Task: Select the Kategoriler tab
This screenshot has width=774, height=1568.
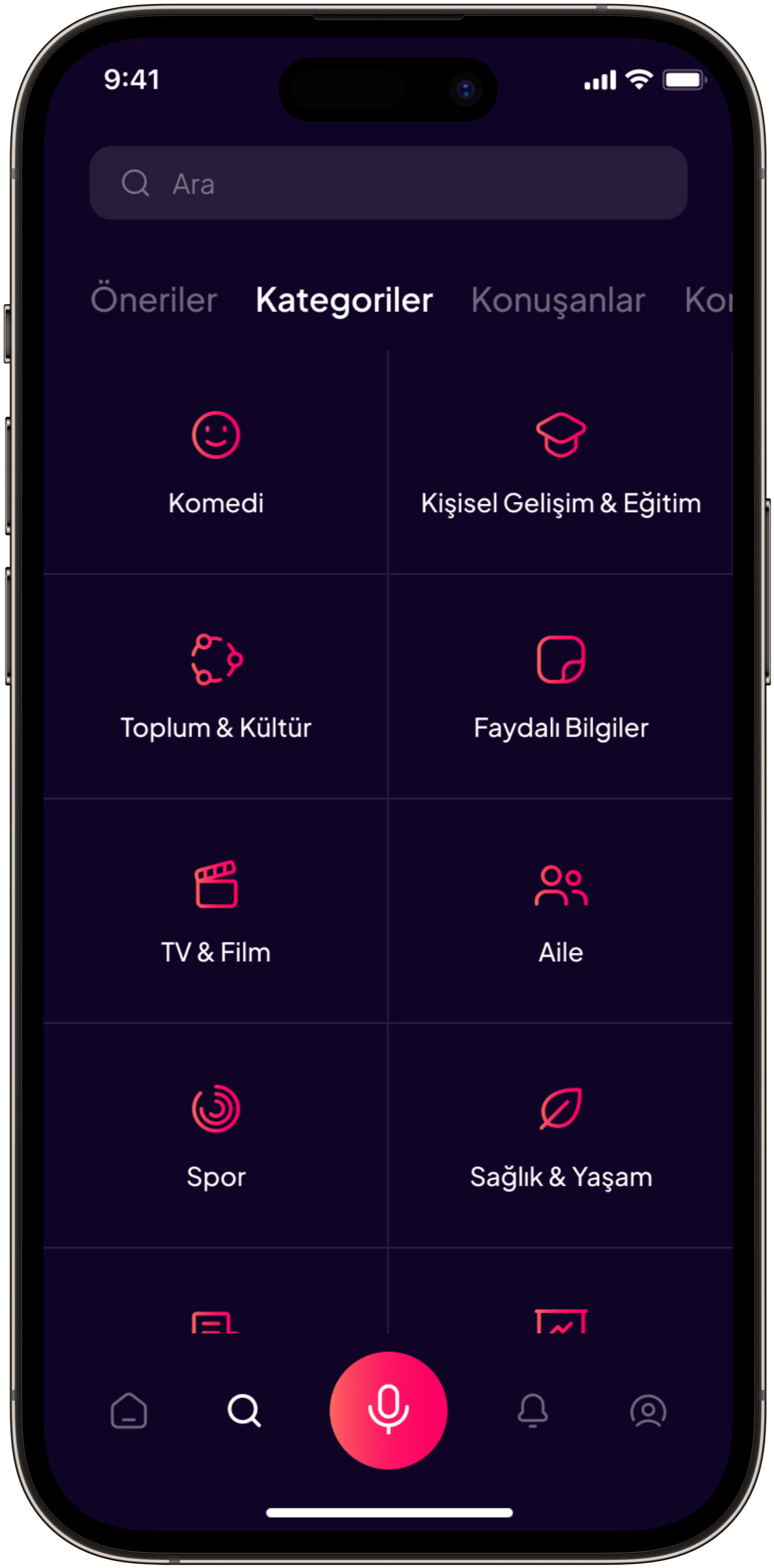Action: (x=344, y=300)
